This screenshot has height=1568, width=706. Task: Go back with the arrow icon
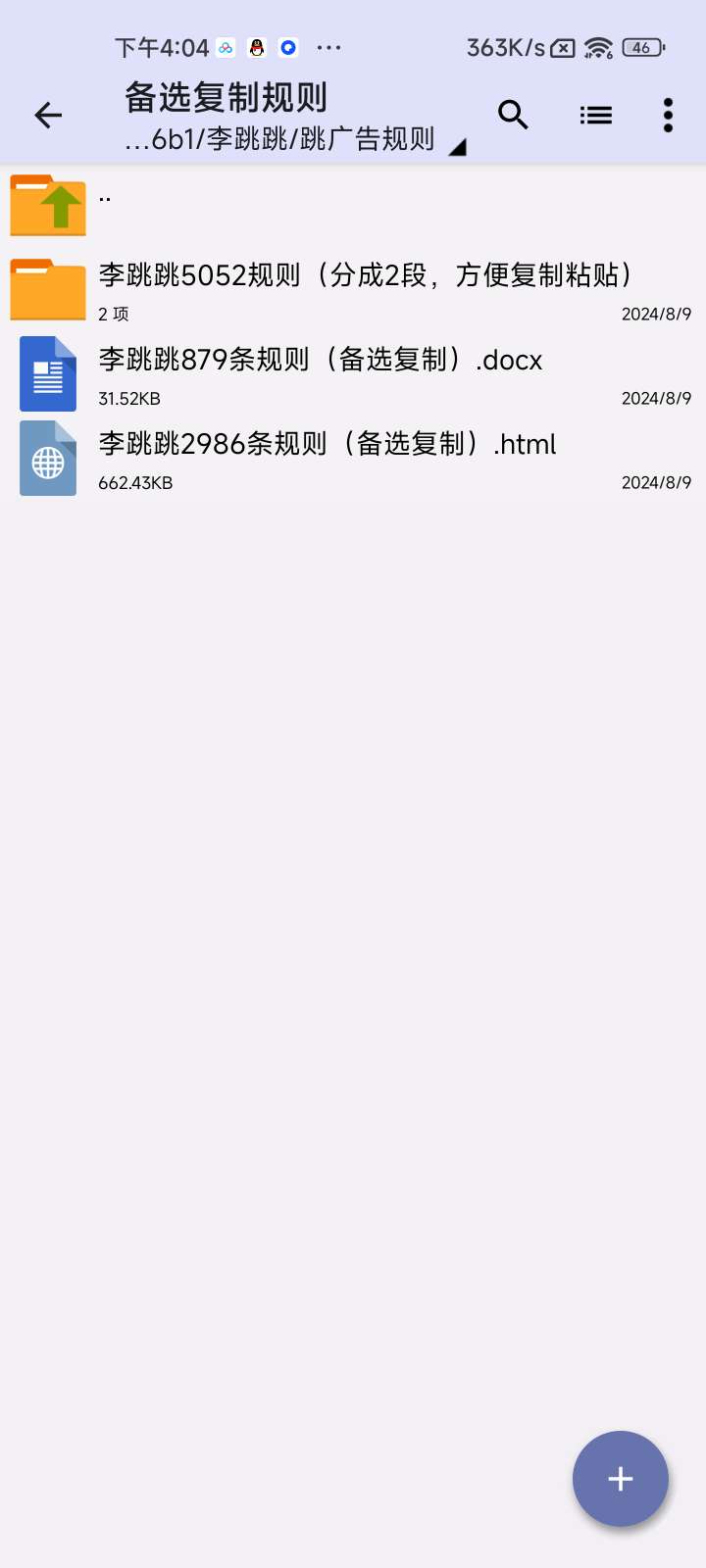[48, 116]
